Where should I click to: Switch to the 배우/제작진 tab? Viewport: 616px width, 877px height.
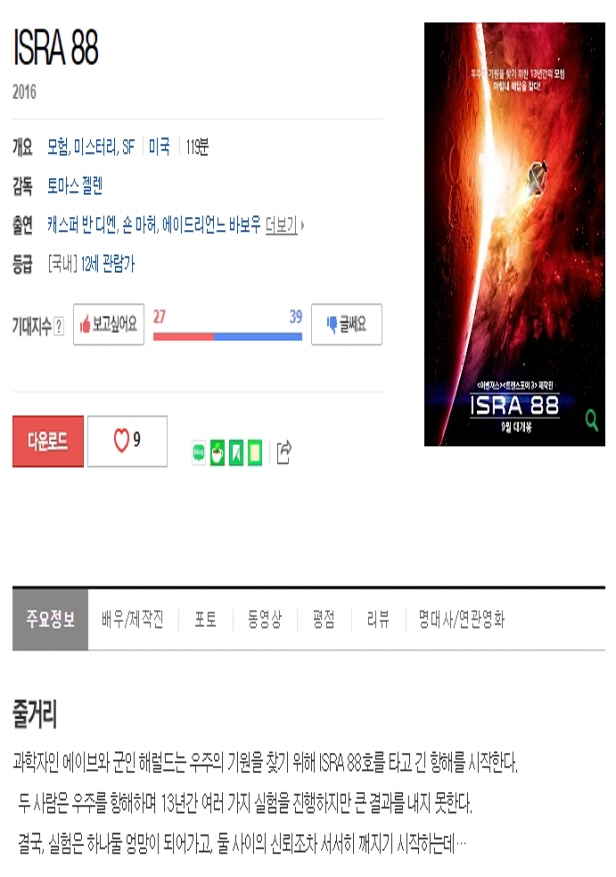pyautogui.click(x=133, y=620)
